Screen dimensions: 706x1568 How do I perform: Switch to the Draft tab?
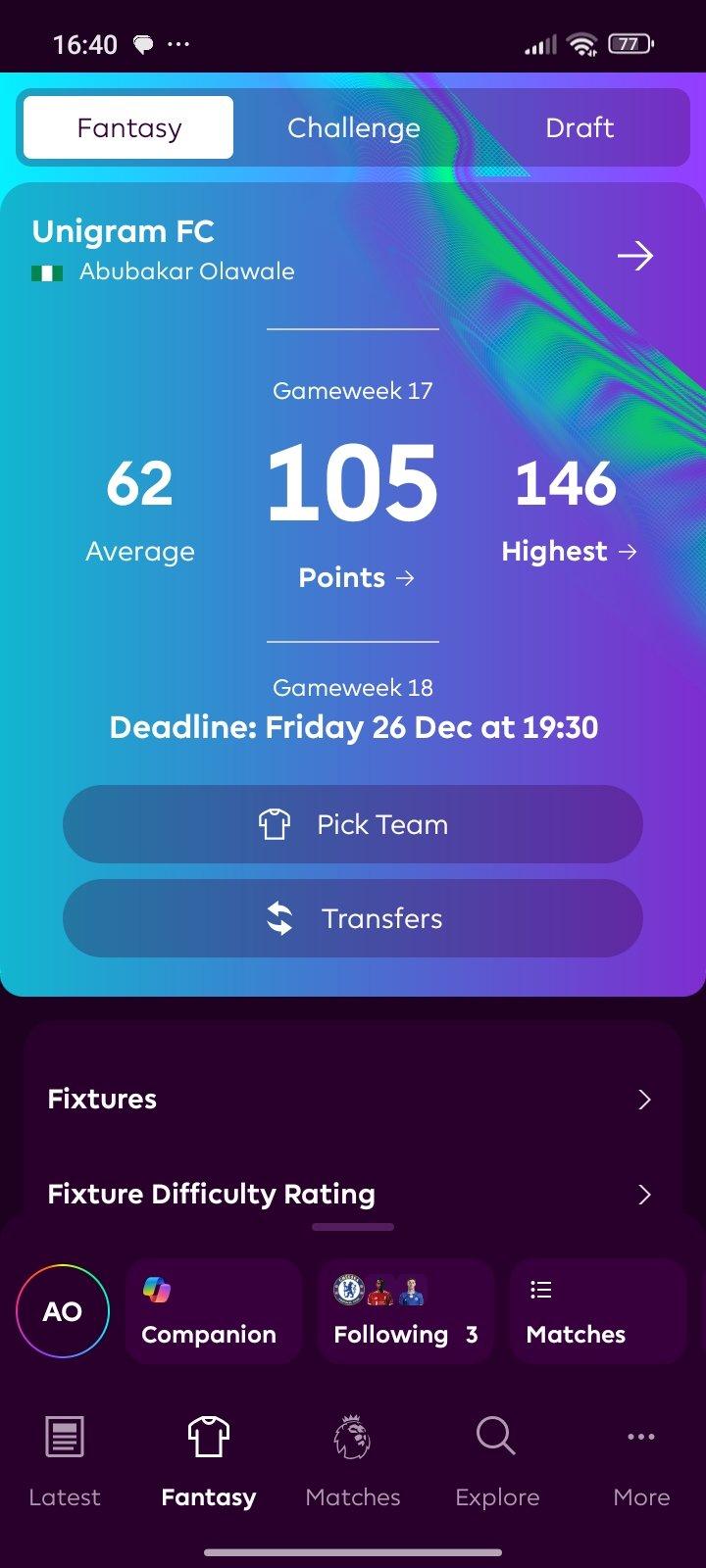(x=580, y=127)
